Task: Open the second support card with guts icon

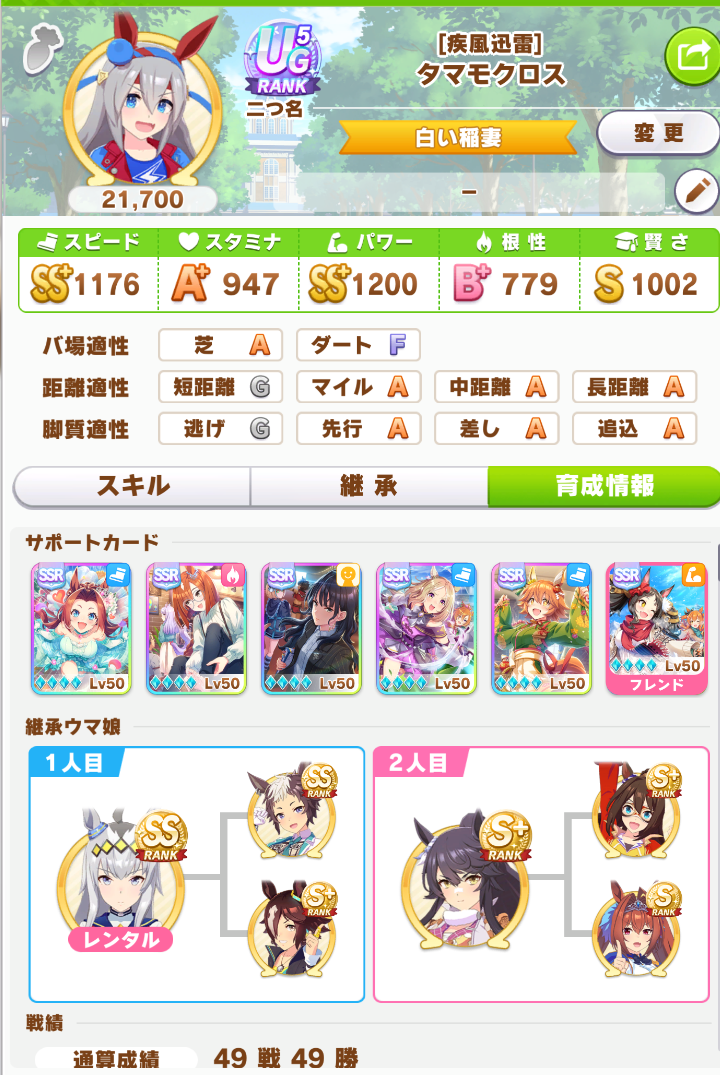Action: 196,628
